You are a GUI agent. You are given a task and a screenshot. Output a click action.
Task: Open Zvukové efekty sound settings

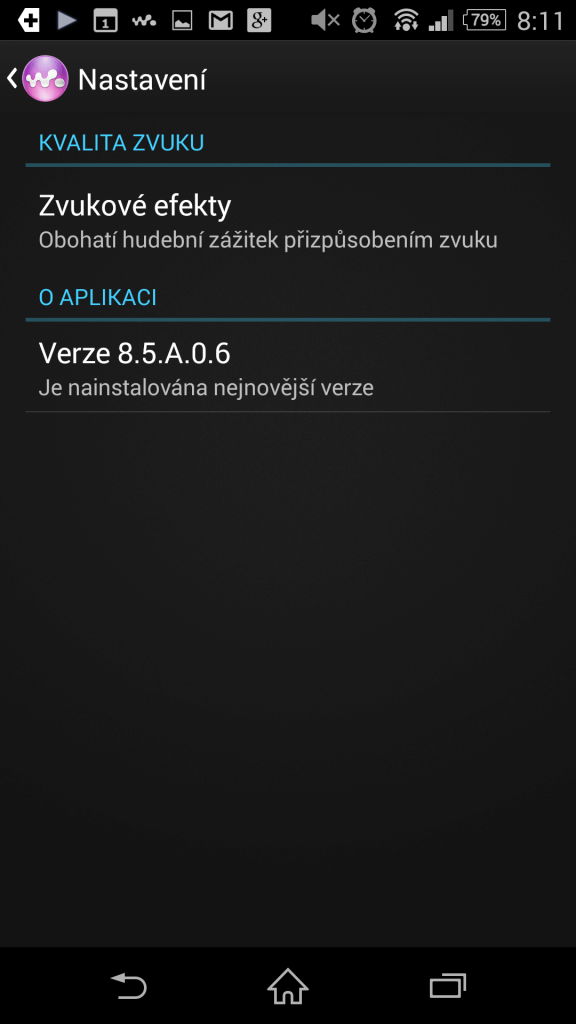[288, 221]
